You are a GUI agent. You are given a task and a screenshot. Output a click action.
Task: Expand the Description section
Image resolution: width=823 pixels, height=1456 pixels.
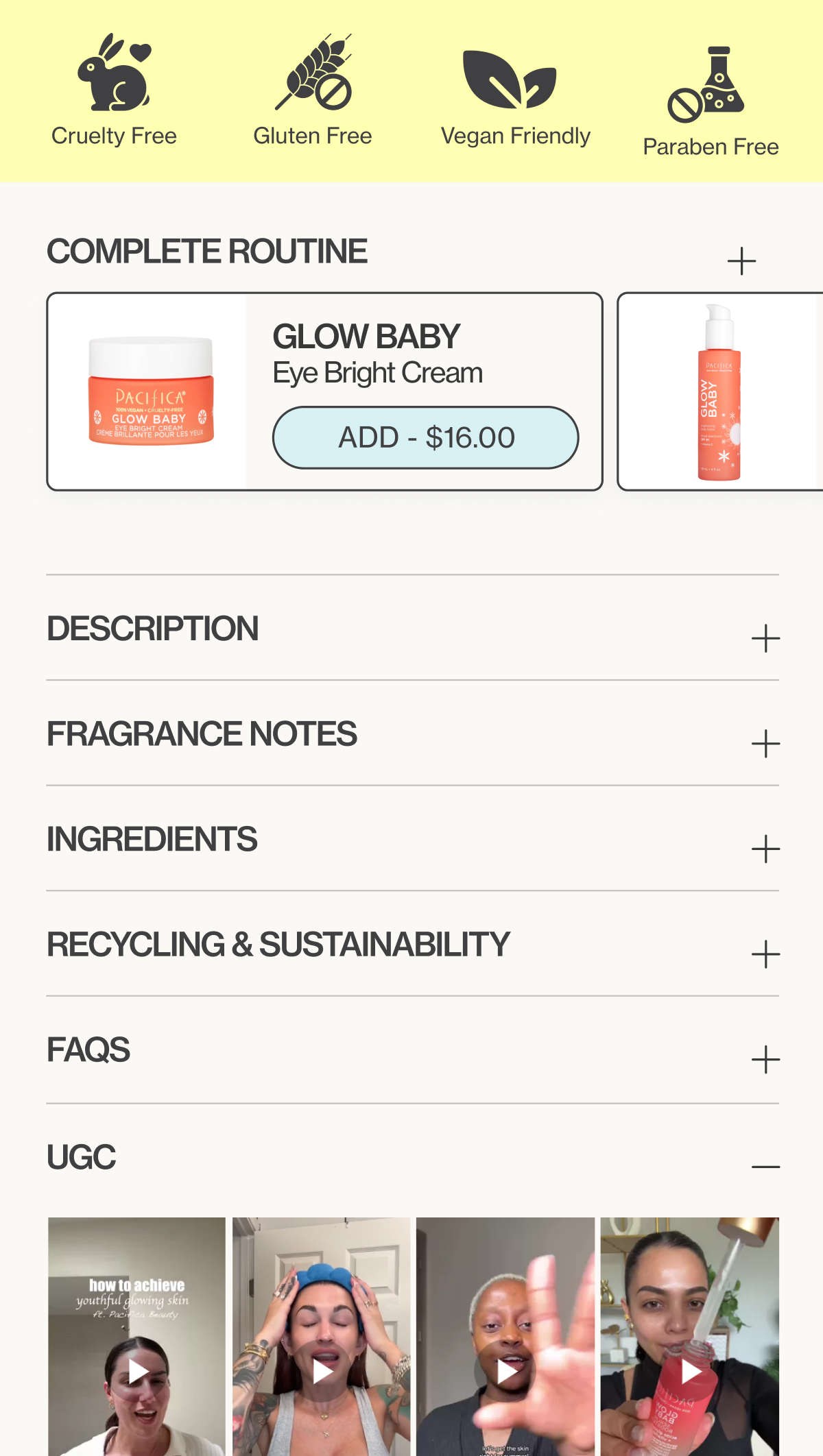click(765, 638)
